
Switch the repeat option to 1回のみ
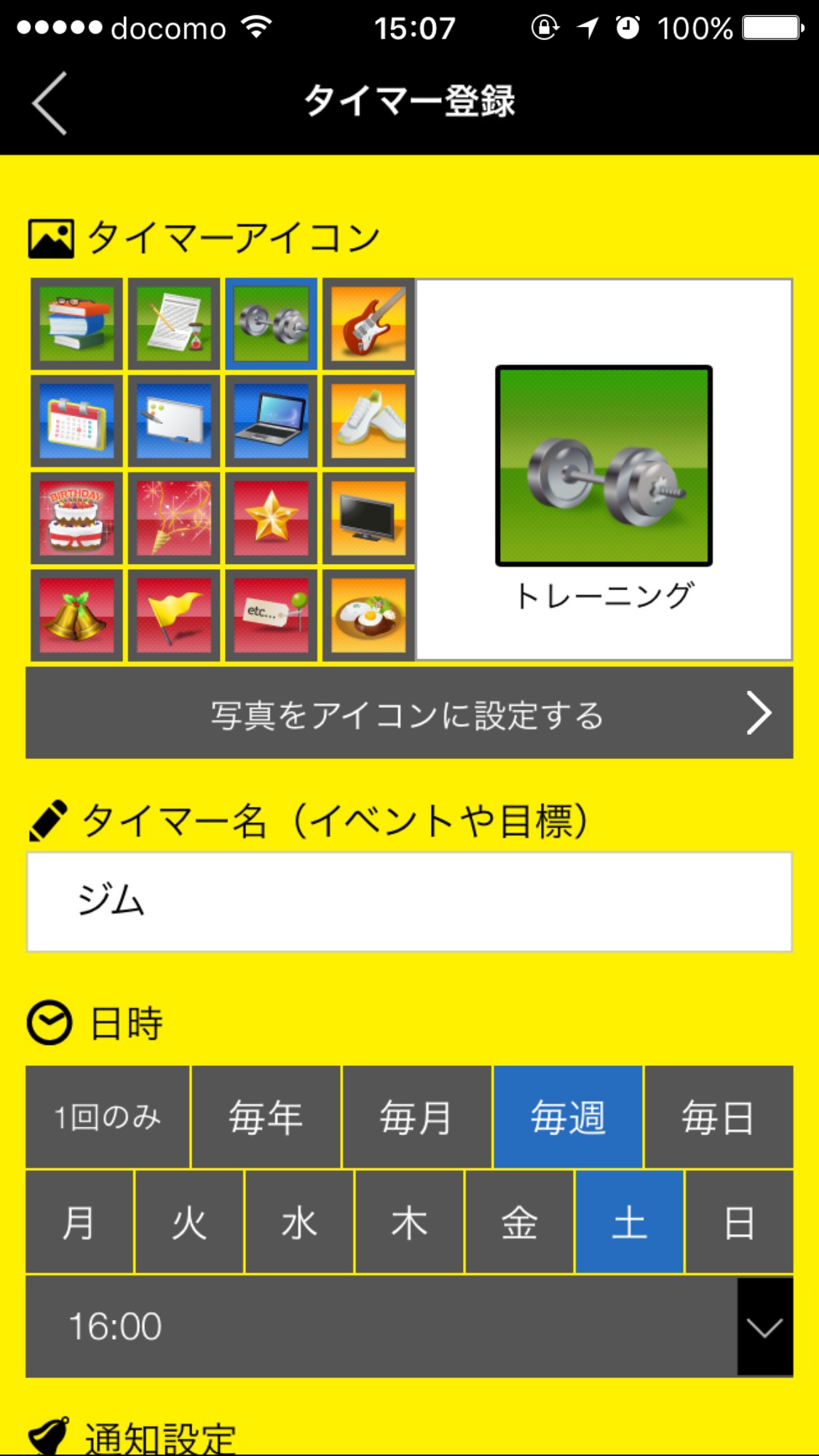tap(108, 1117)
